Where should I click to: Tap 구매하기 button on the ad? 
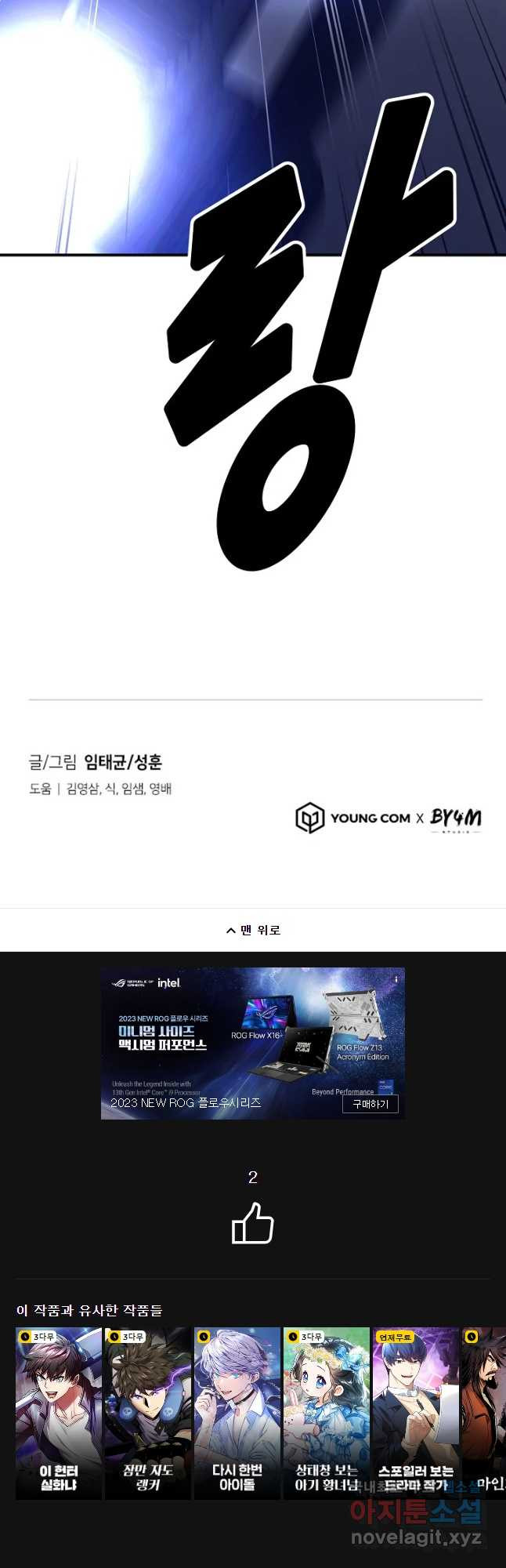tap(370, 1103)
